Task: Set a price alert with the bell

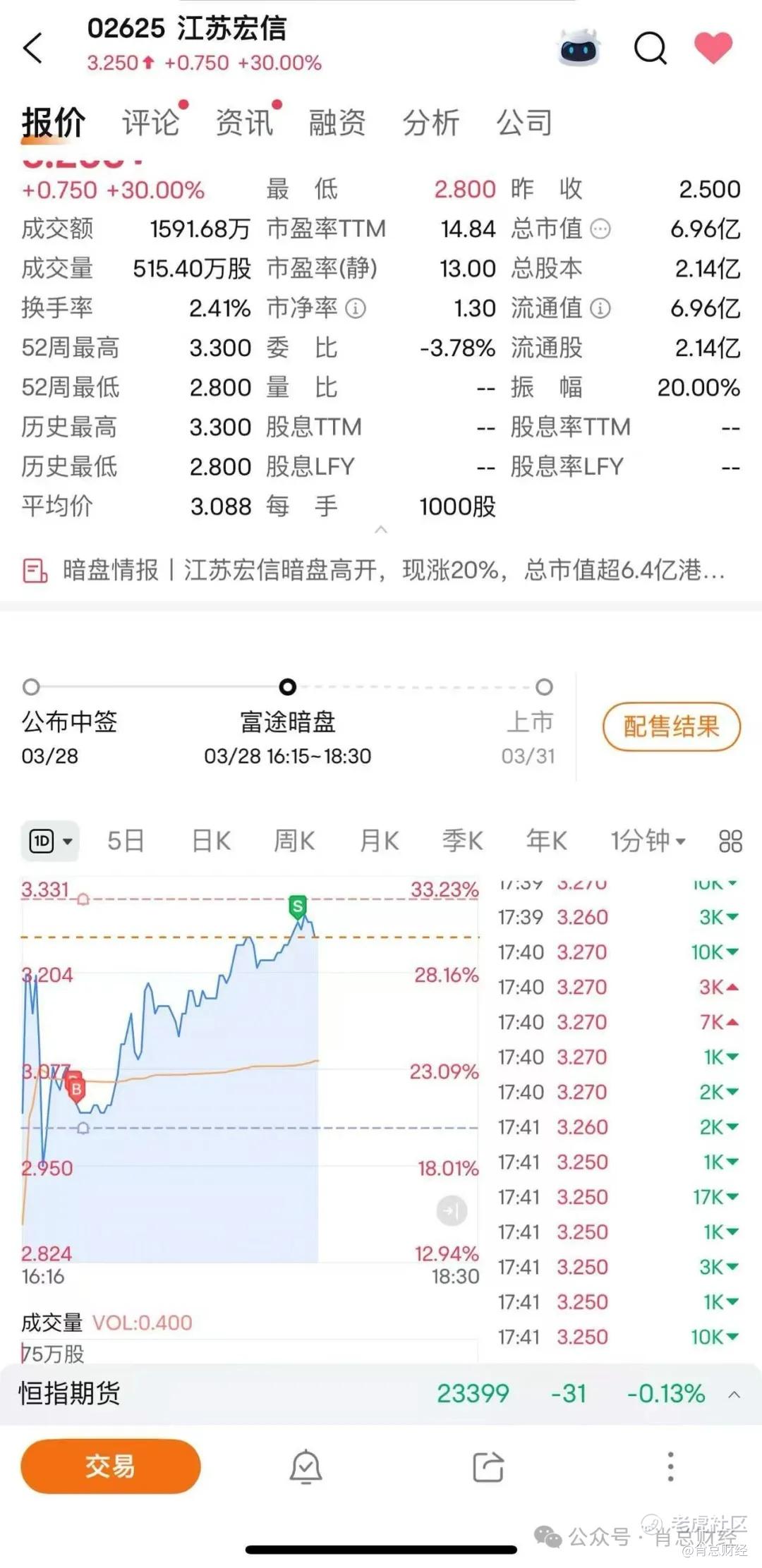Action: [x=306, y=1467]
